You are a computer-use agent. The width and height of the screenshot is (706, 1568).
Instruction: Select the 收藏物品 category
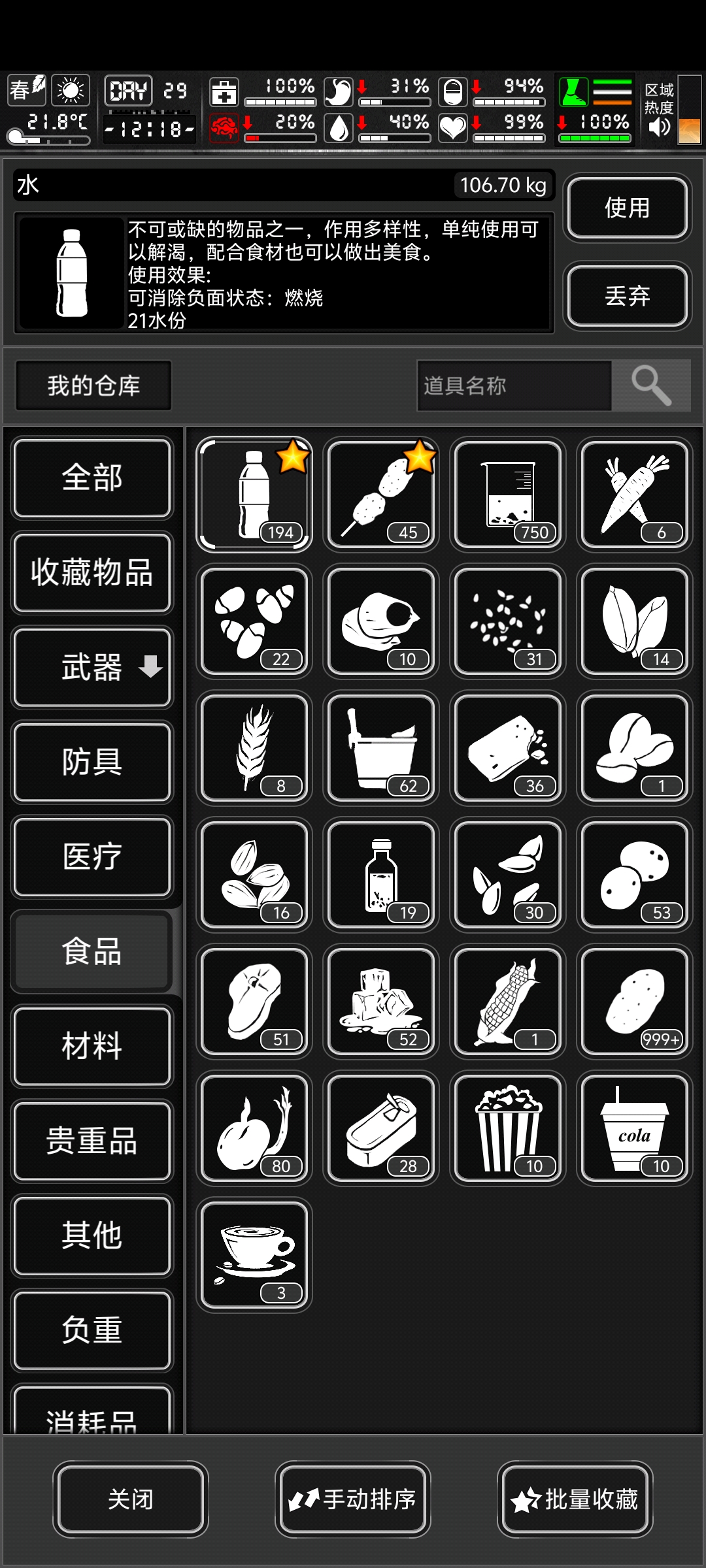[x=92, y=572]
